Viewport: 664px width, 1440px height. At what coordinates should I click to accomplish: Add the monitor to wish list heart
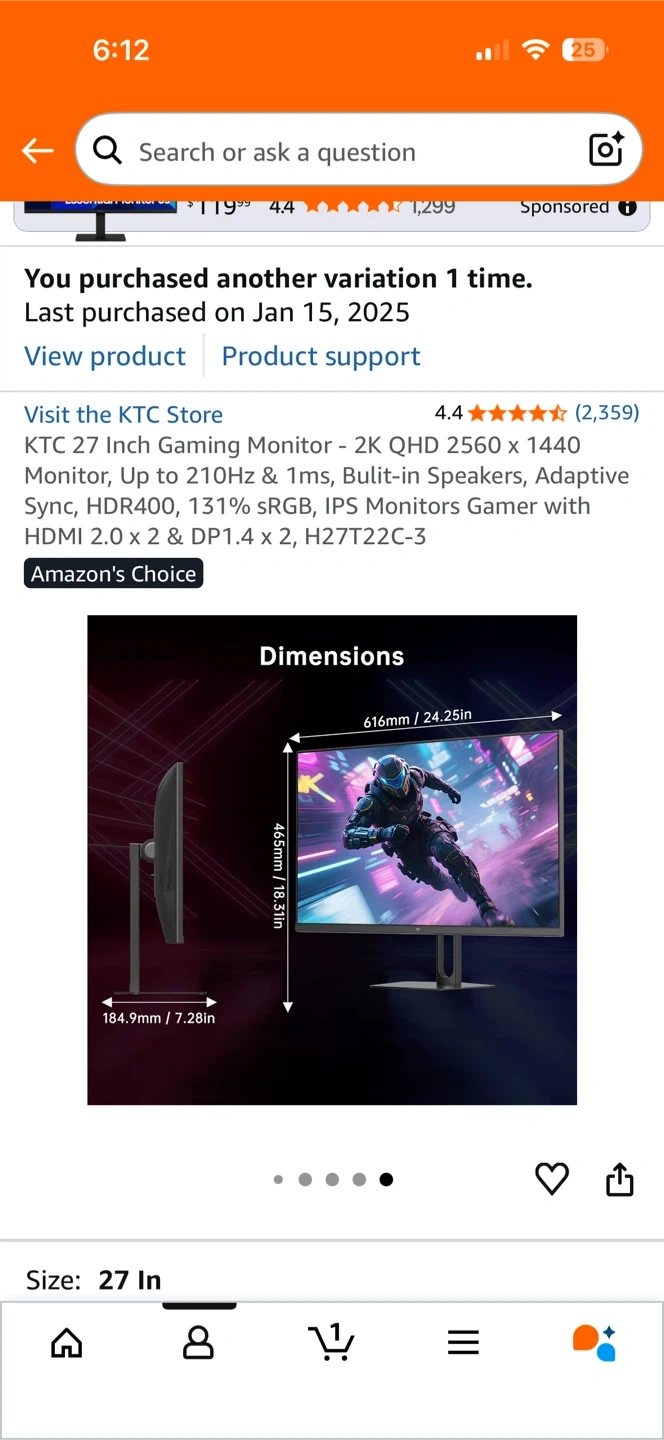tap(552, 1180)
